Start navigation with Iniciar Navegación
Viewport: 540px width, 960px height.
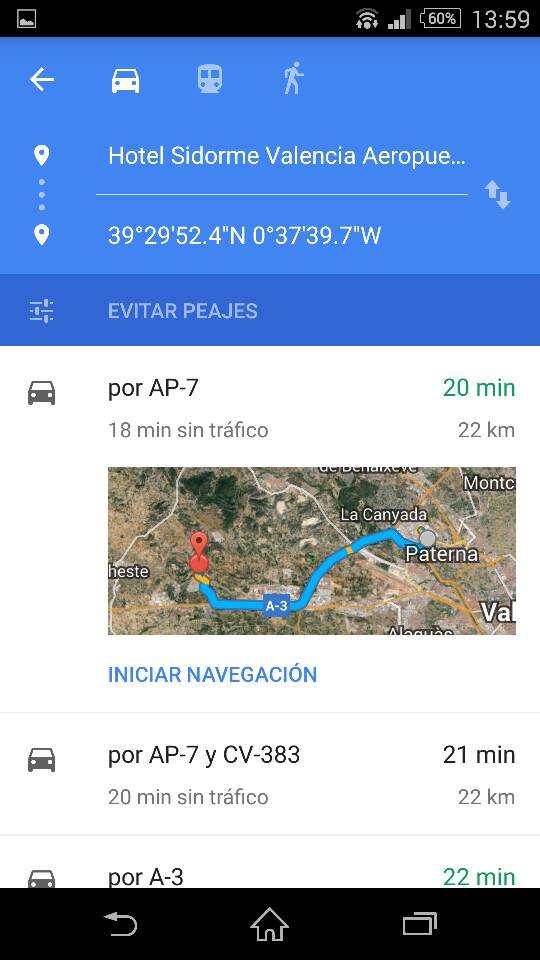(x=212, y=675)
